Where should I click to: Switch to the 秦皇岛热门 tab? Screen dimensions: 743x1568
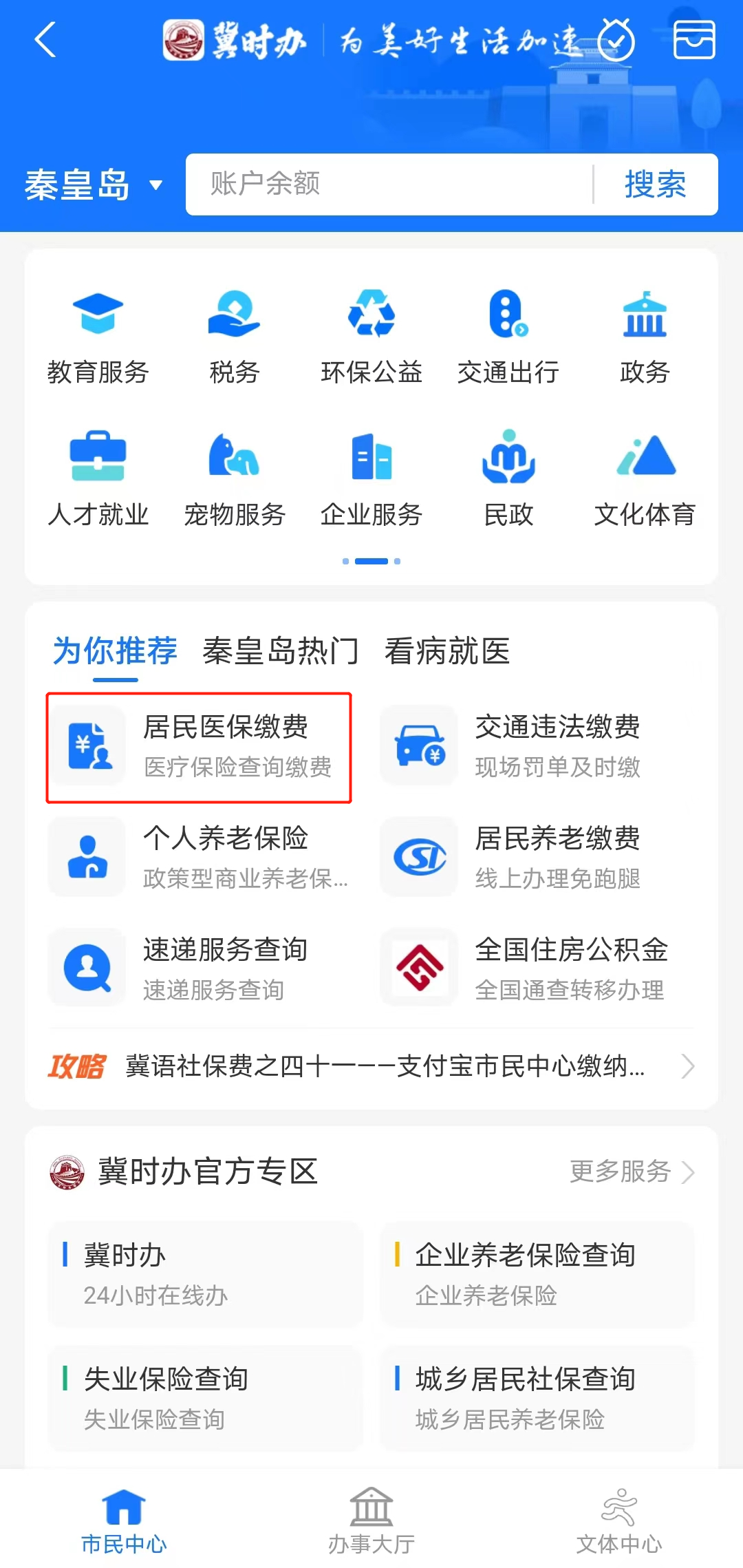280,651
